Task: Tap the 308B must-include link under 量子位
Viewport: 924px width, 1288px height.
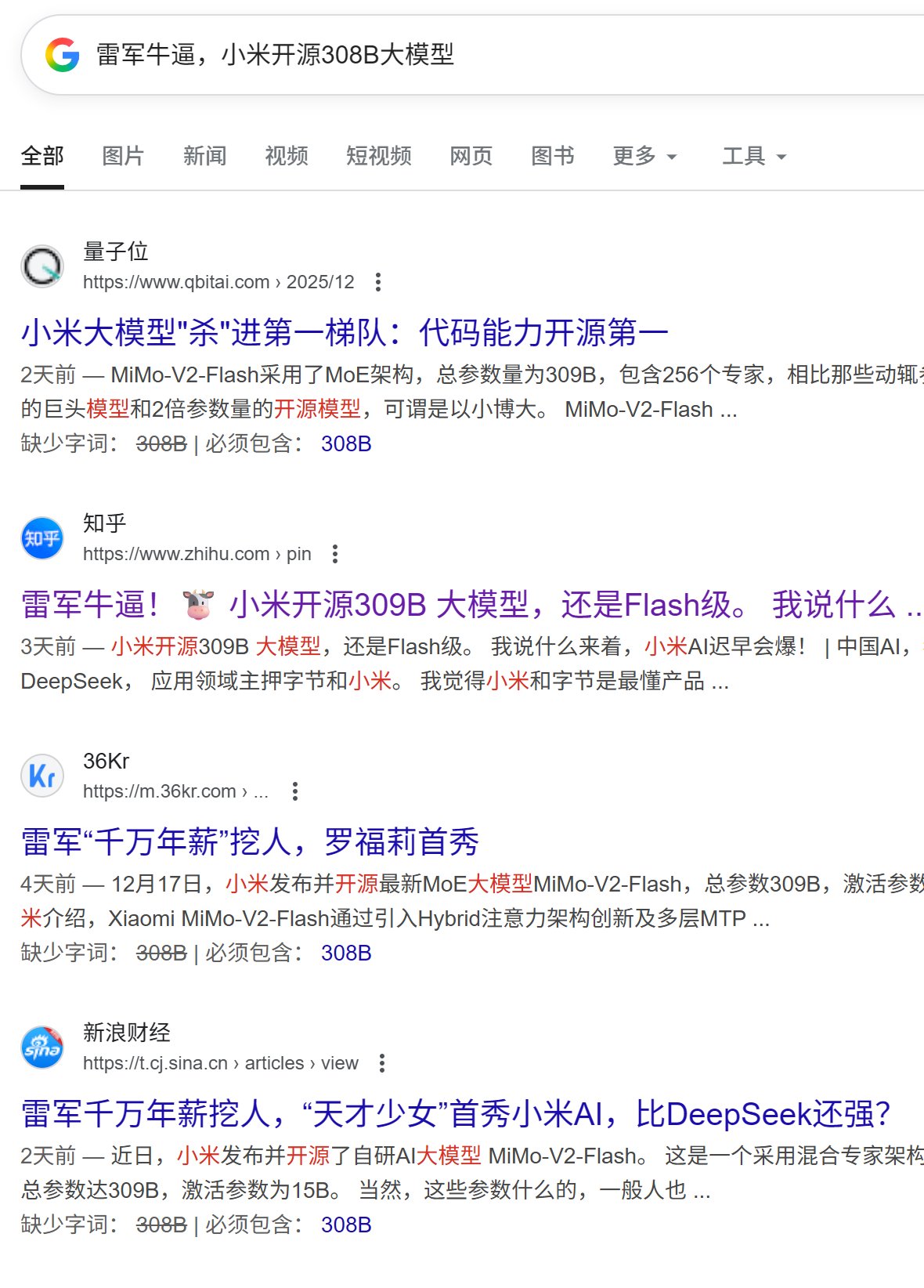Action: pos(346,444)
